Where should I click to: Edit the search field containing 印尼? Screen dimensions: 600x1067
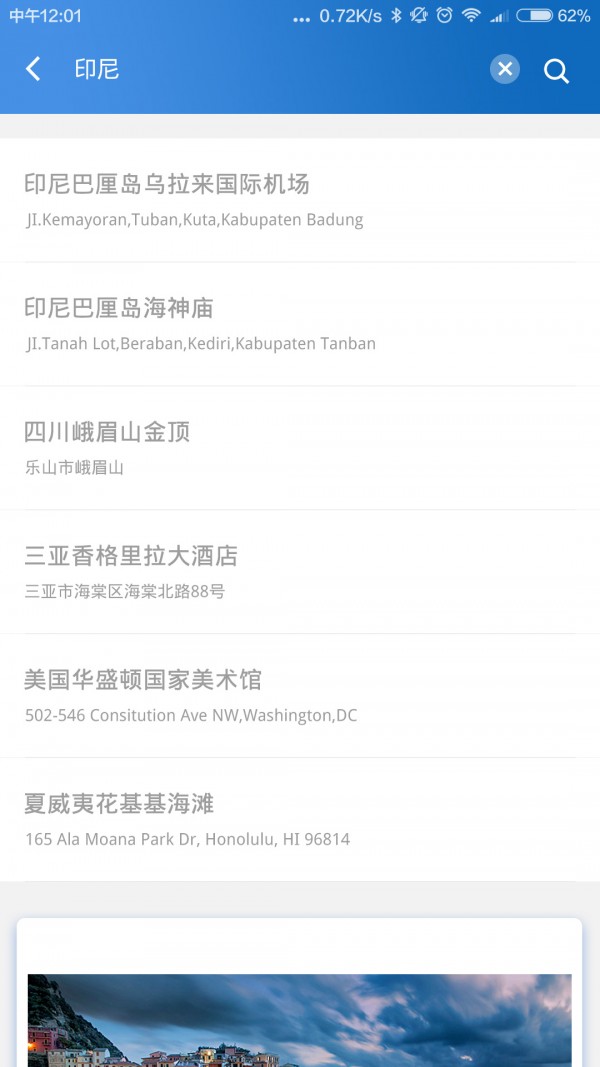(270, 69)
